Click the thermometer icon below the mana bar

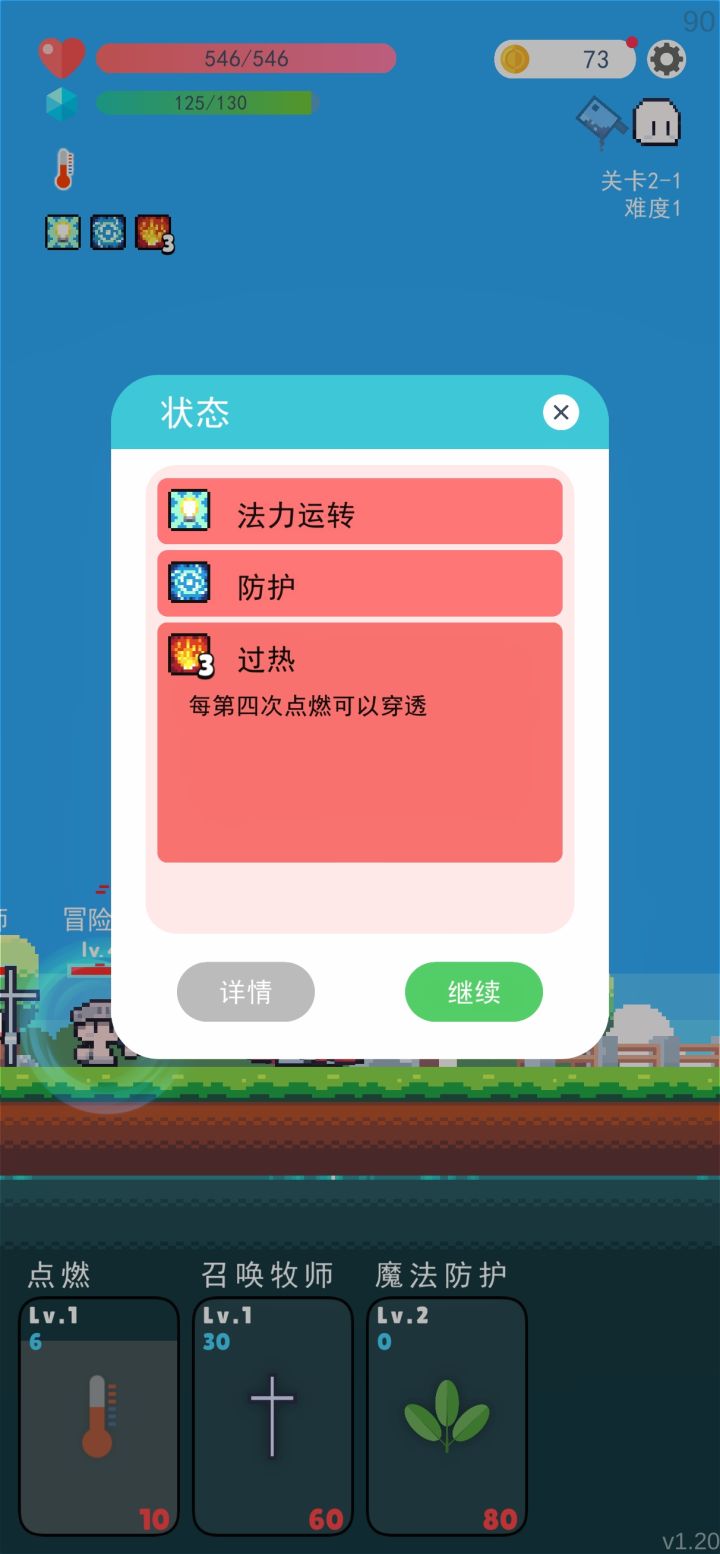pos(62,168)
